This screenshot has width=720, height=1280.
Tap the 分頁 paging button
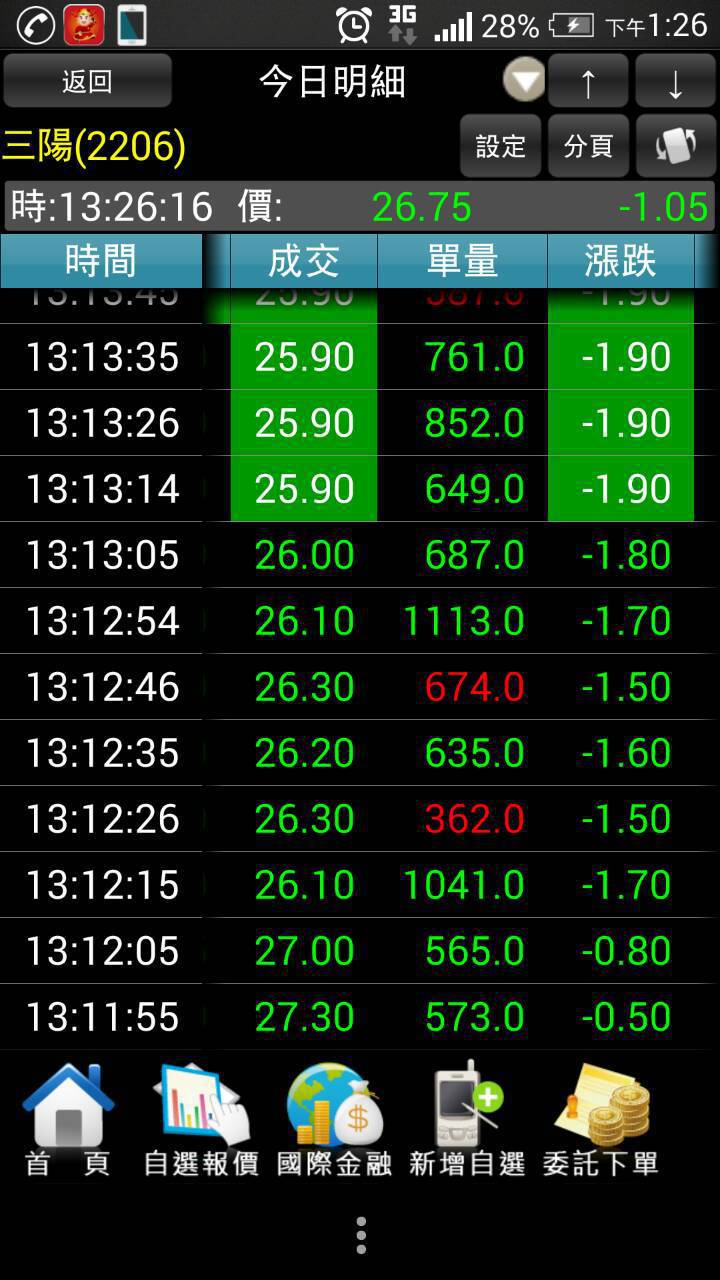588,147
